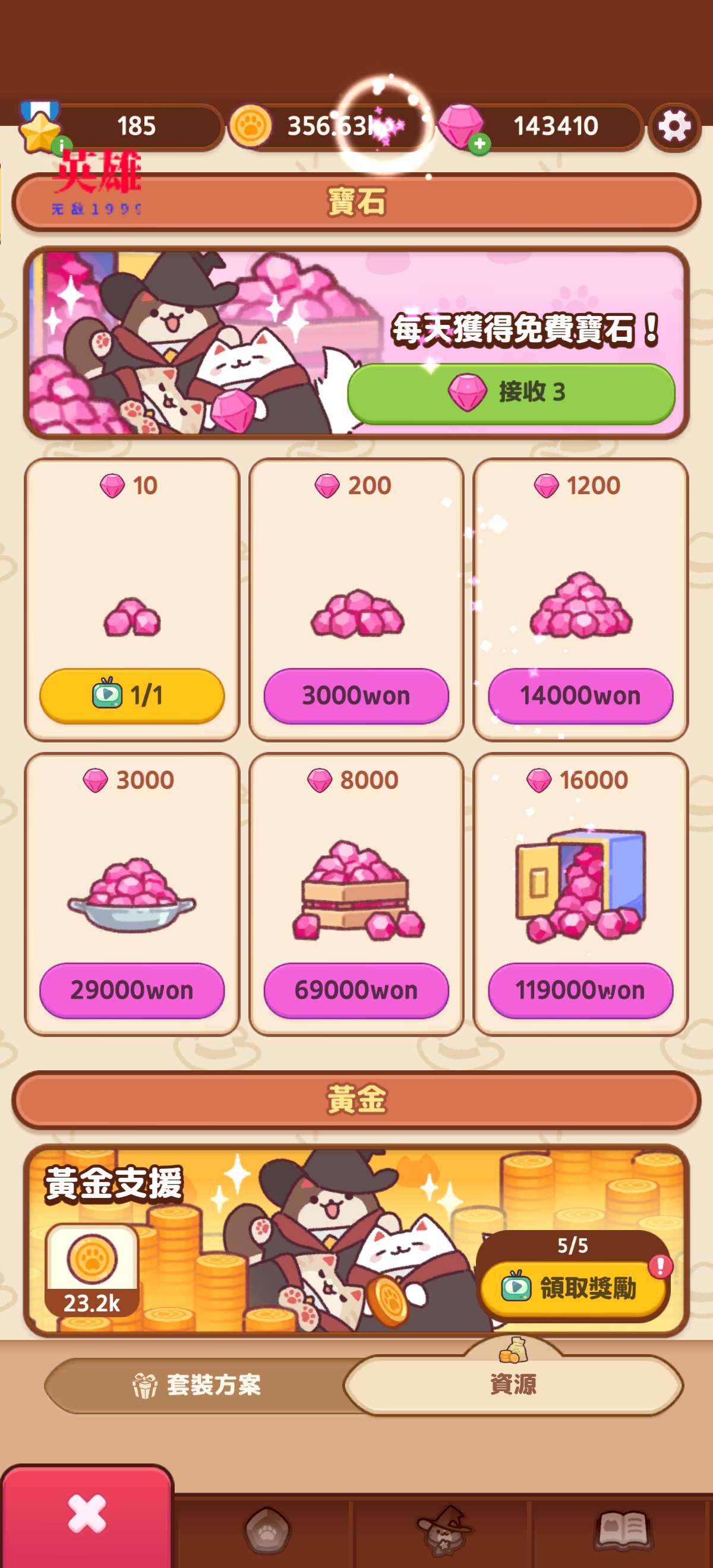Viewport: 713px width, 1568px height.
Task: Buy 200 gems for 3000won
Action: pyautogui.click(x=356, y=695)
